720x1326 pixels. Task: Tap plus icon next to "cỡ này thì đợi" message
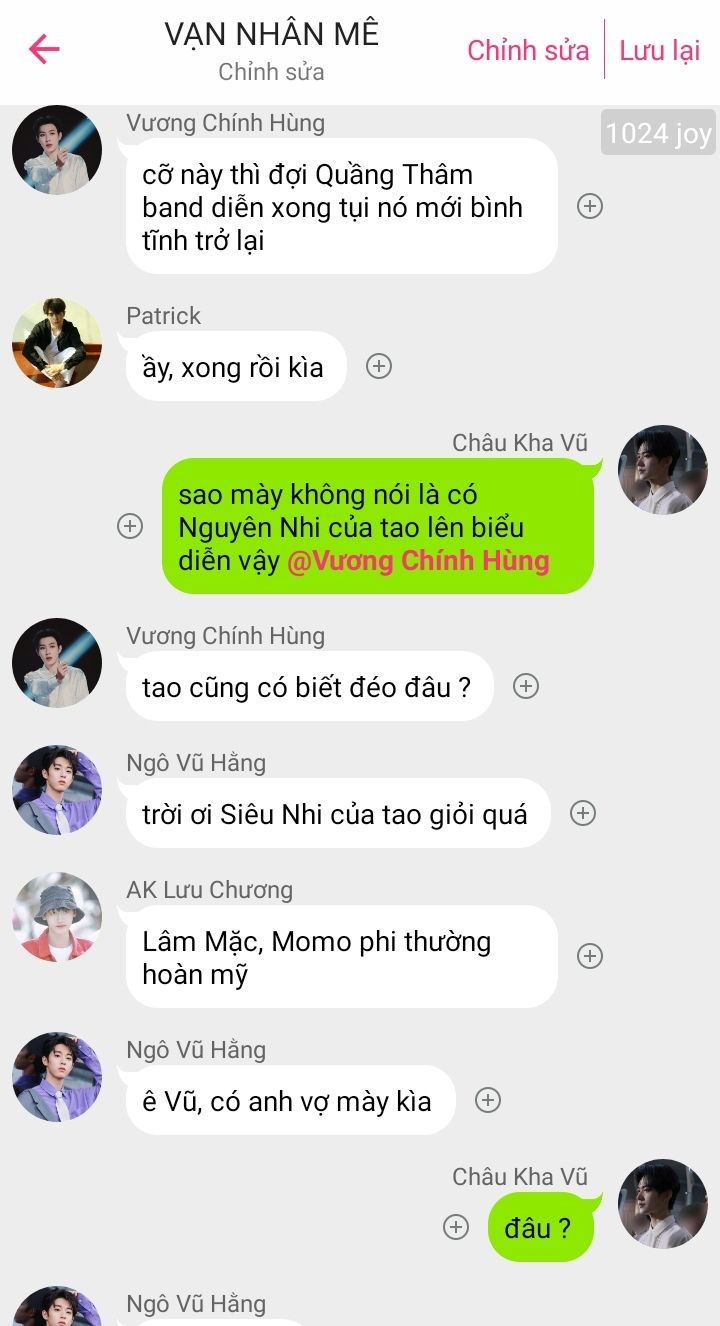[x=590, y=206]
